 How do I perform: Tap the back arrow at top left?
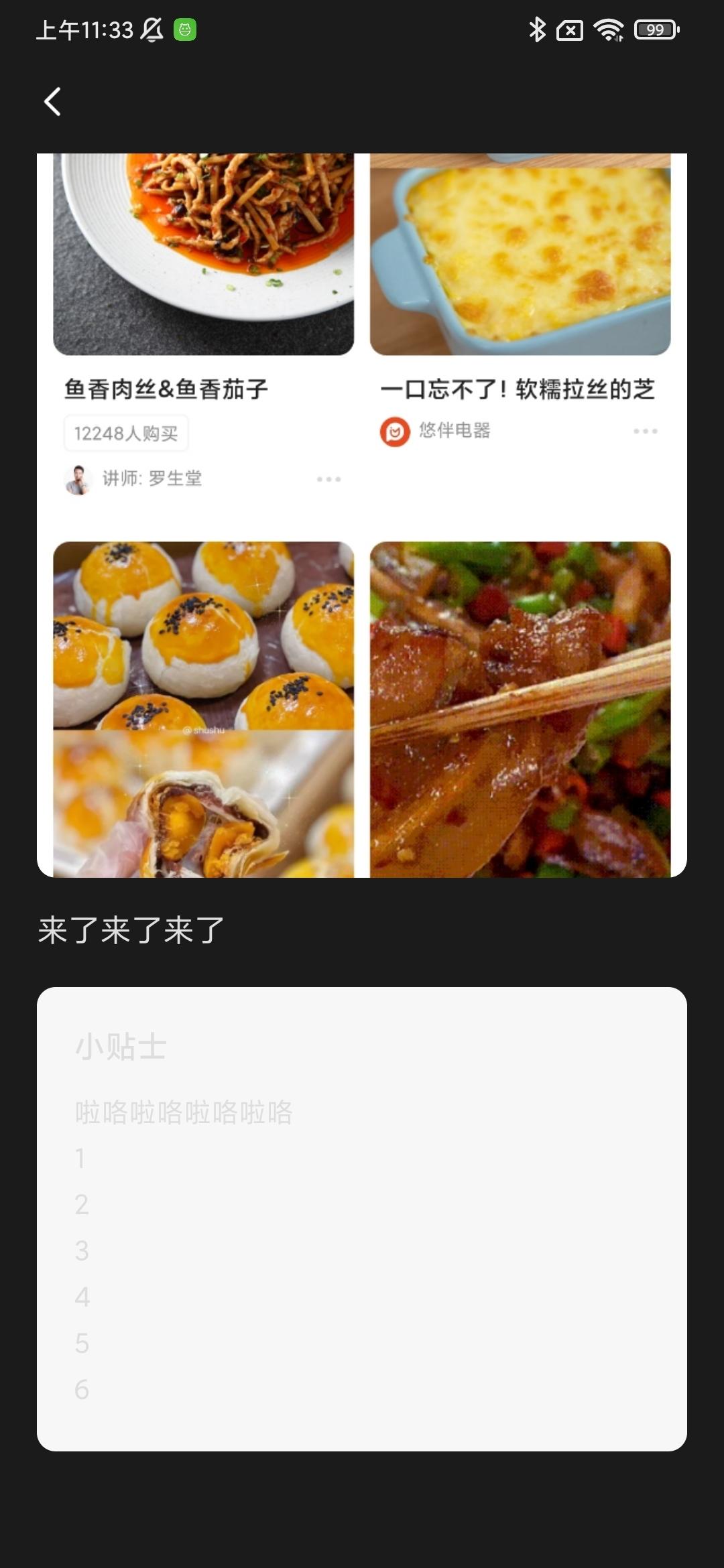[52, 102]
